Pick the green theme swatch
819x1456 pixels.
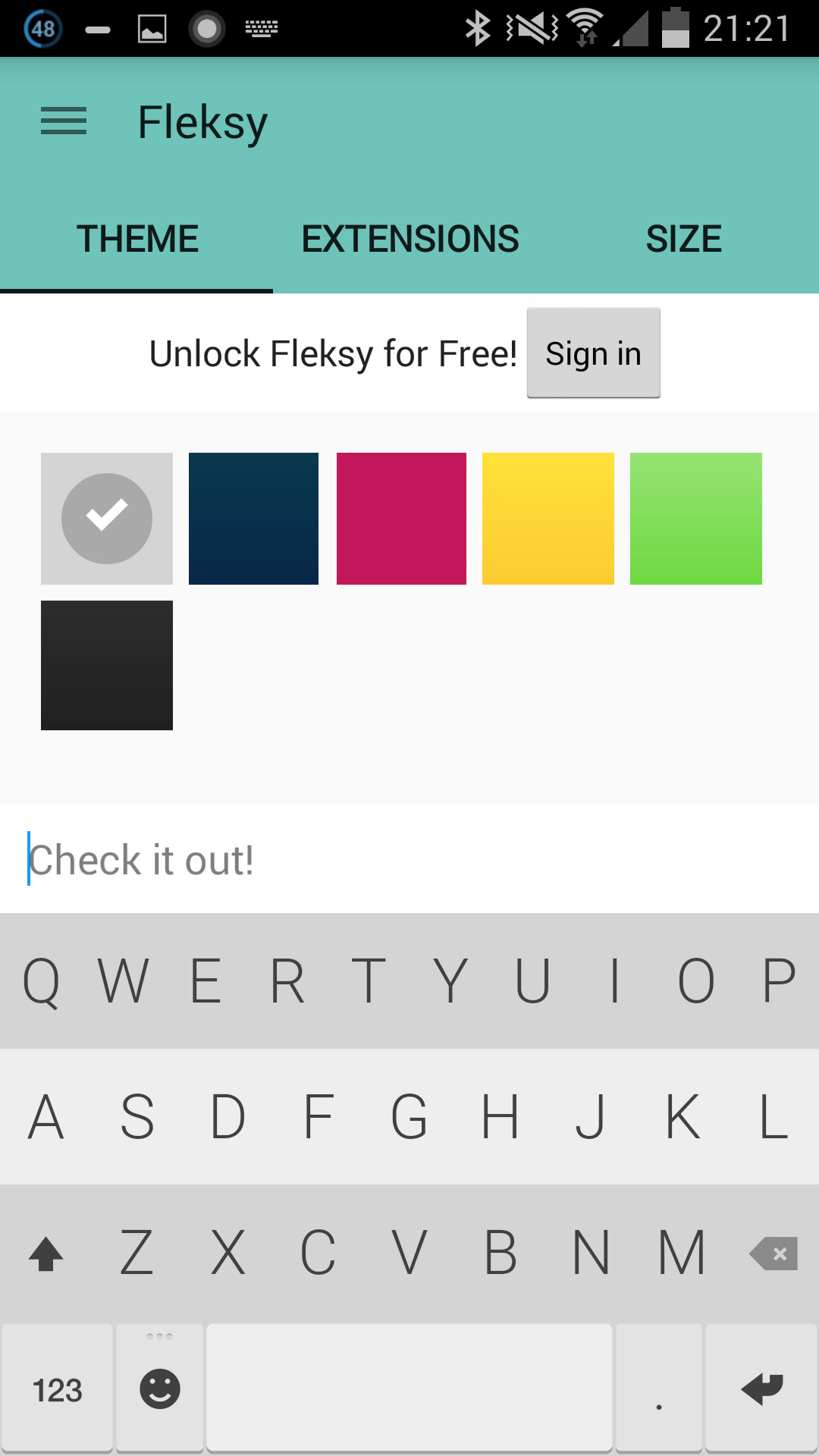click(x=695, y=519)
